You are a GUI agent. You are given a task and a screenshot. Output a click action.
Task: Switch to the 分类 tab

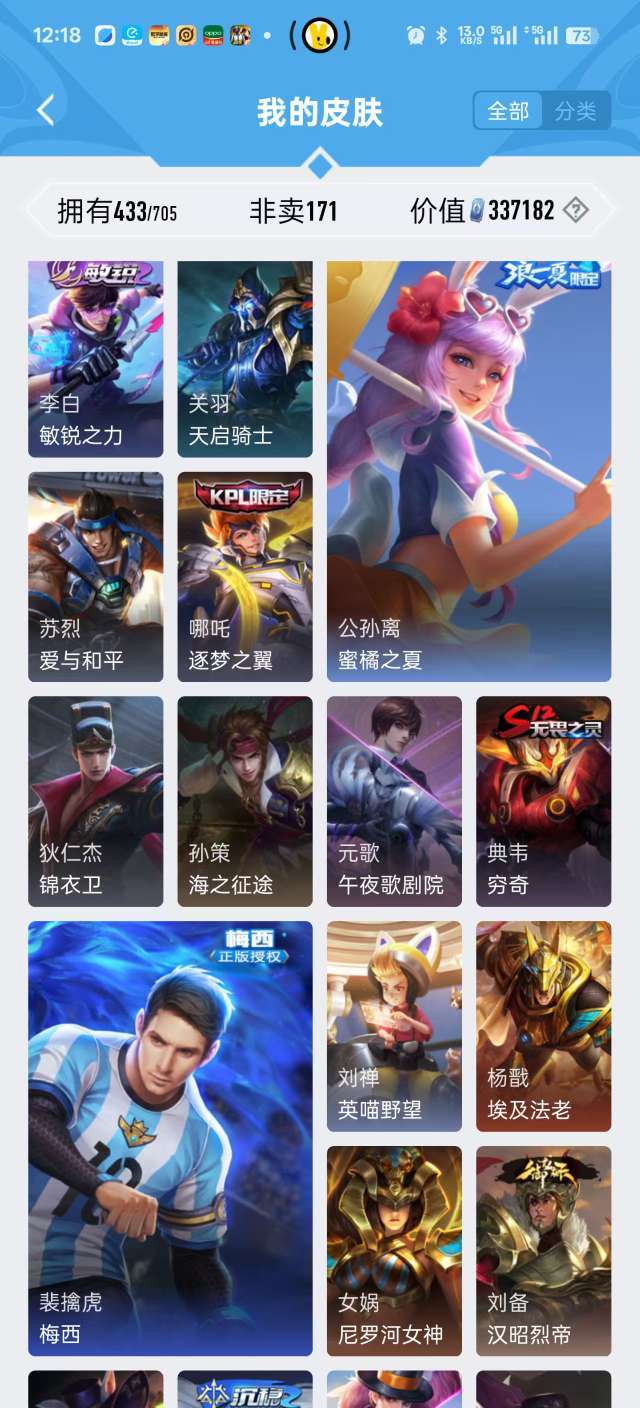(x=576, y=111)
